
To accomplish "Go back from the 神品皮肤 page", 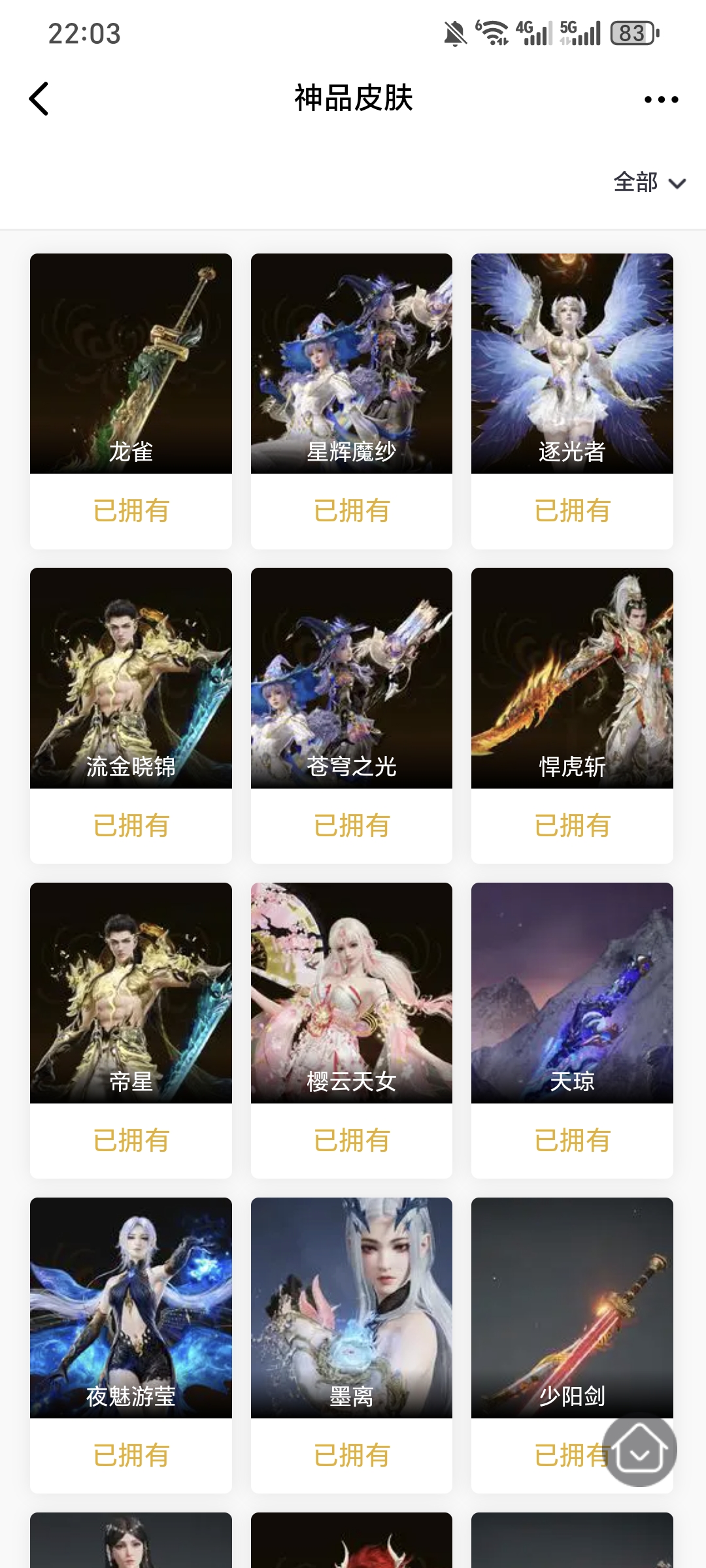I will [x=39, y=99].
